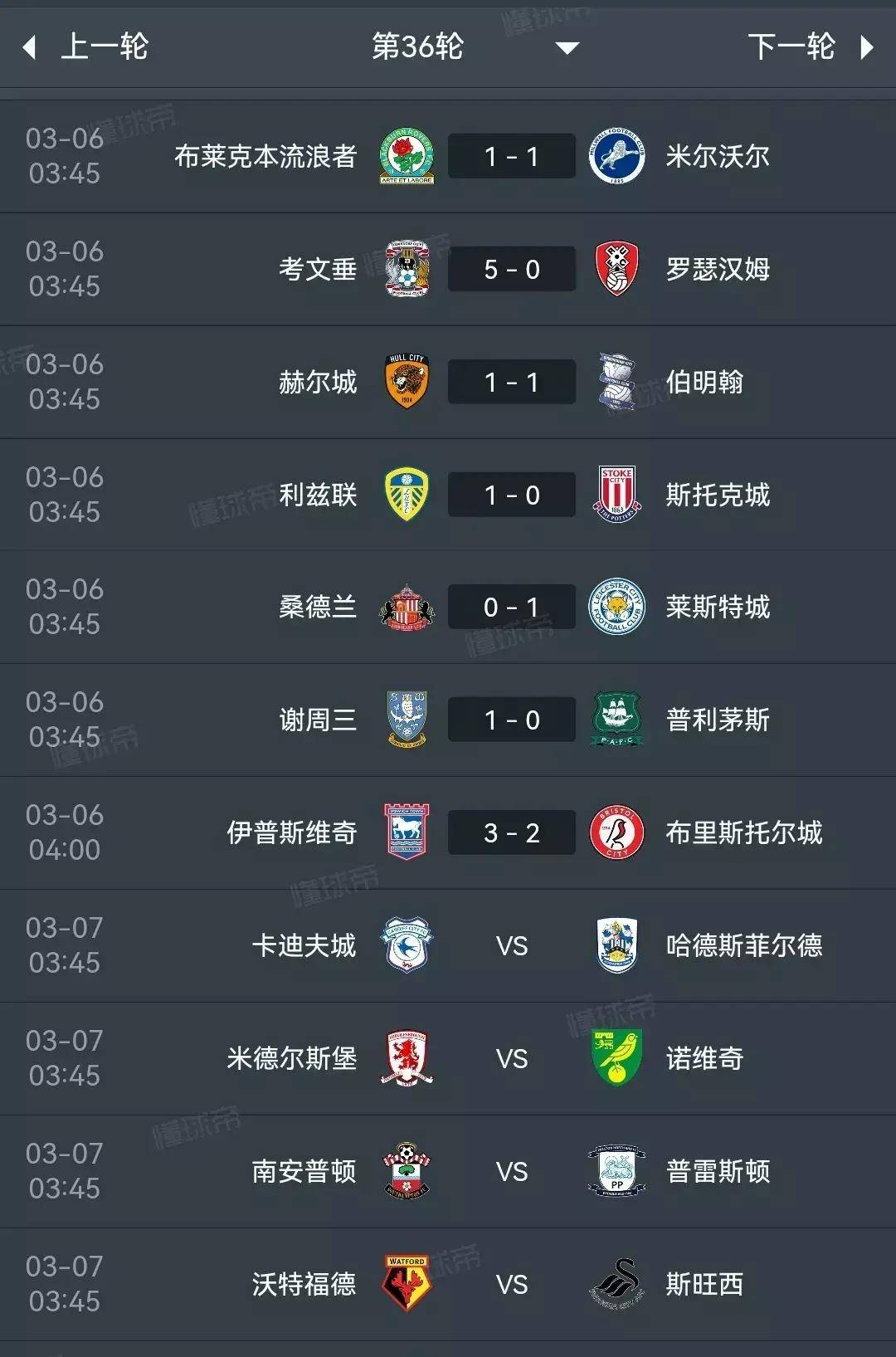Expand the 第36轮 round dropdown
Image resolution: width=896 pixels, height=1357 pixels.
click(473, 46)
